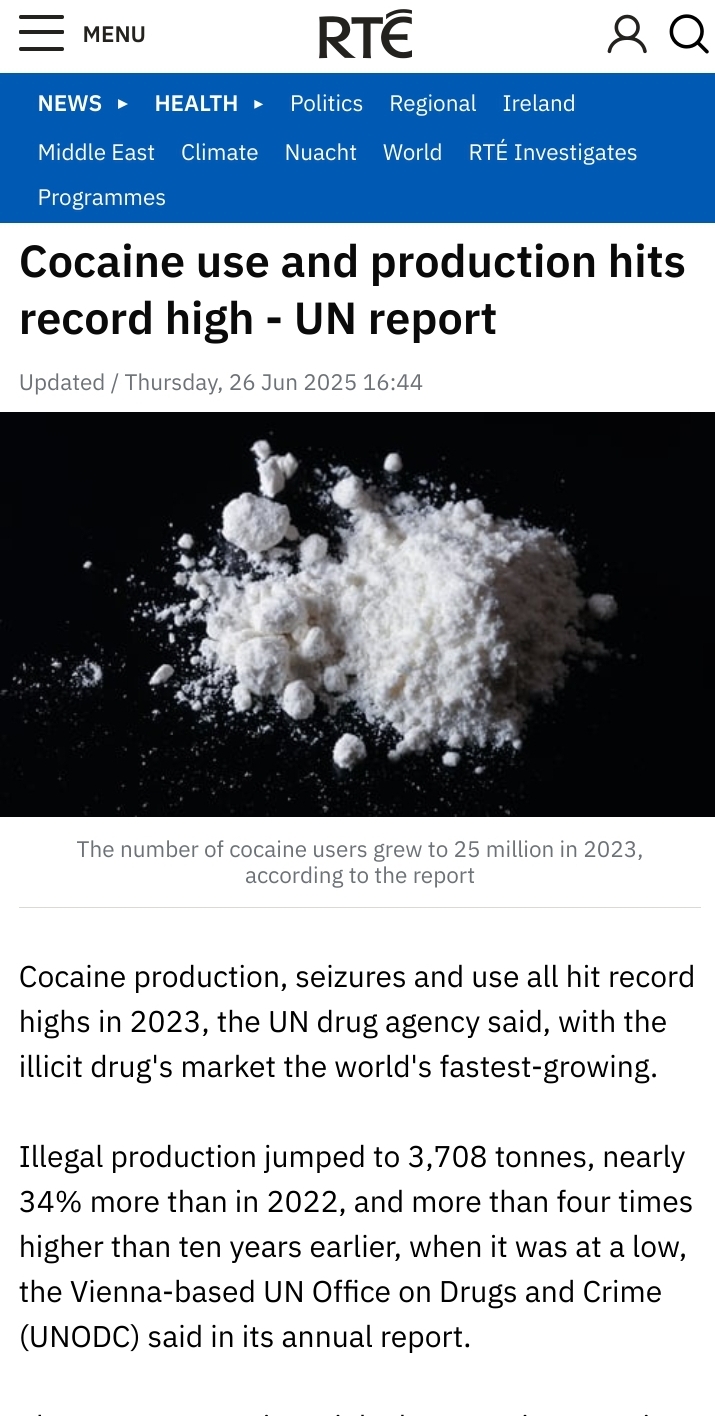
Task: Open the hamburger MENU drawer
Action: 82,35
